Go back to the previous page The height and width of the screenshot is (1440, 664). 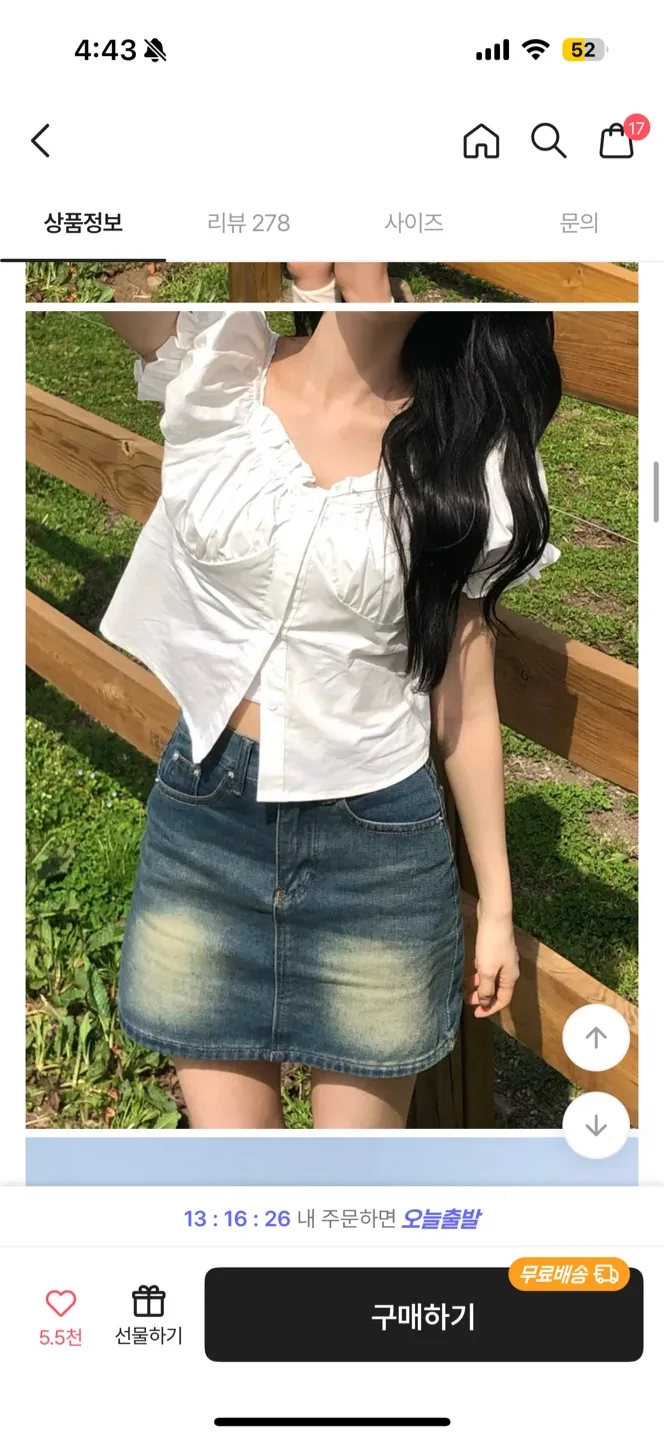coord(40,141)
